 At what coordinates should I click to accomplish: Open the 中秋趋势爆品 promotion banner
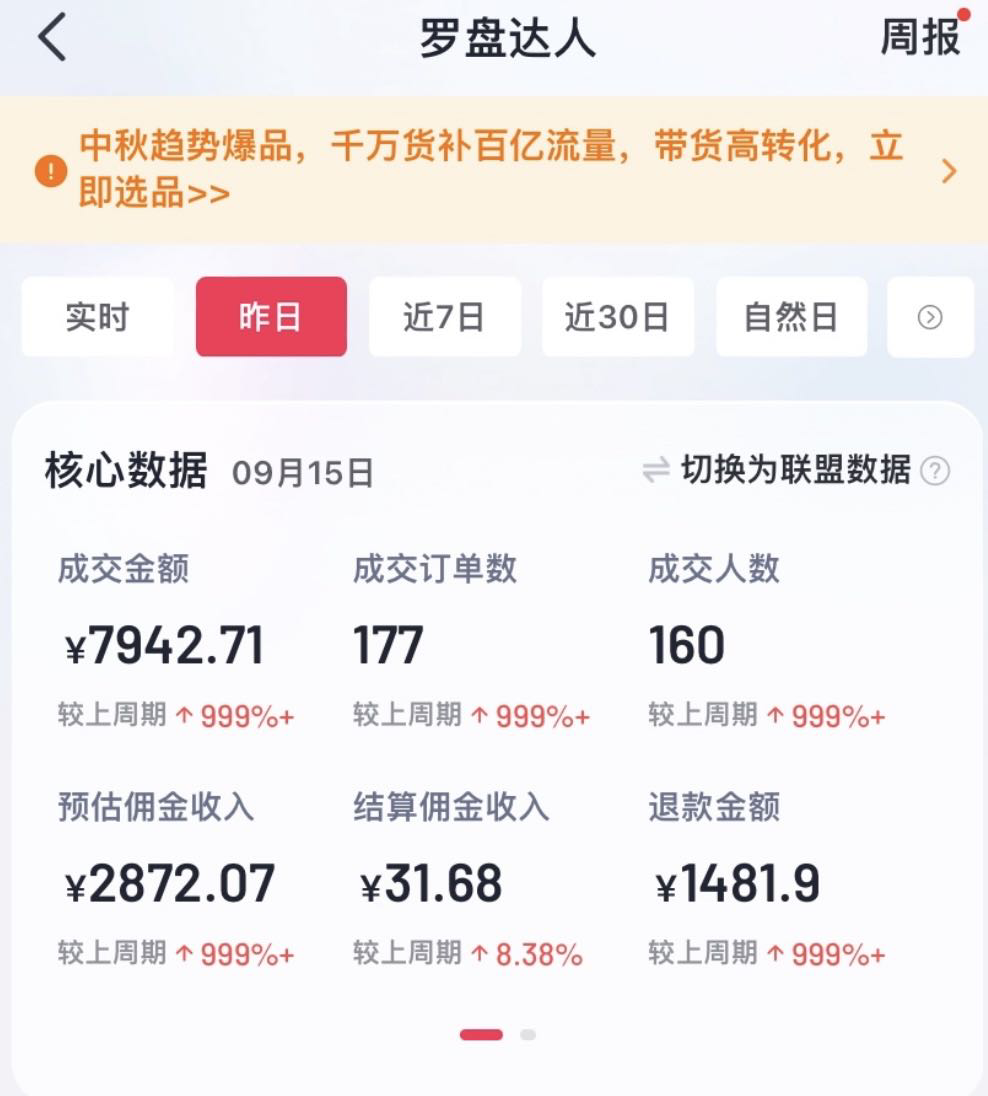point(490,170)
